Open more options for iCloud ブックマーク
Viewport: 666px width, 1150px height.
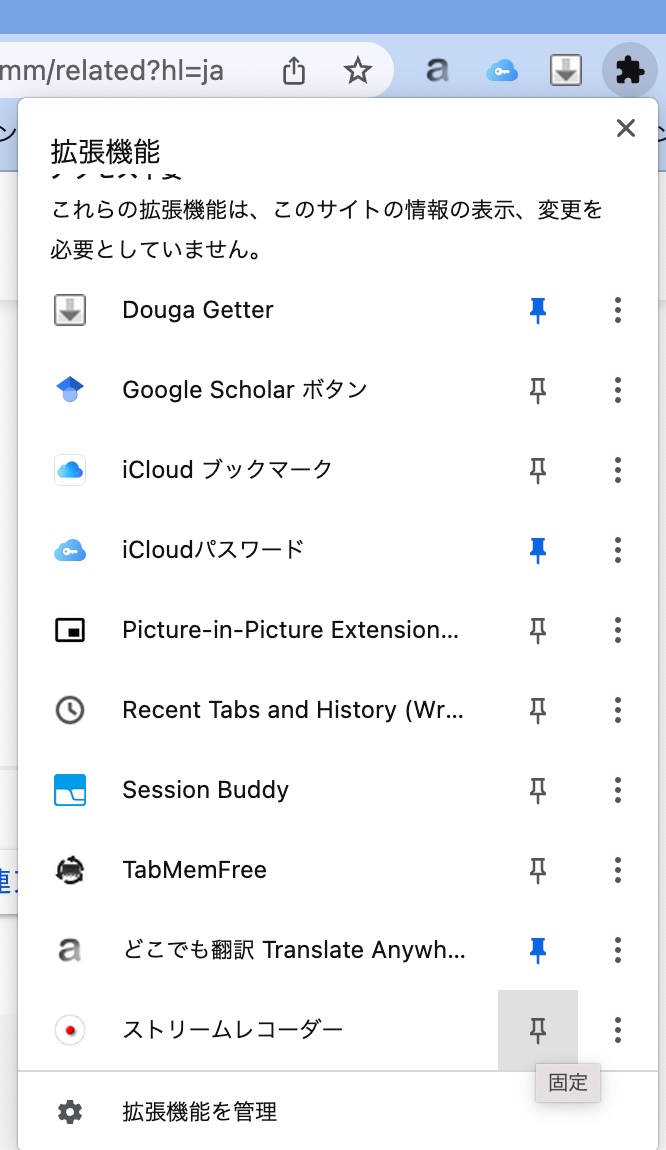pos(618,470)
